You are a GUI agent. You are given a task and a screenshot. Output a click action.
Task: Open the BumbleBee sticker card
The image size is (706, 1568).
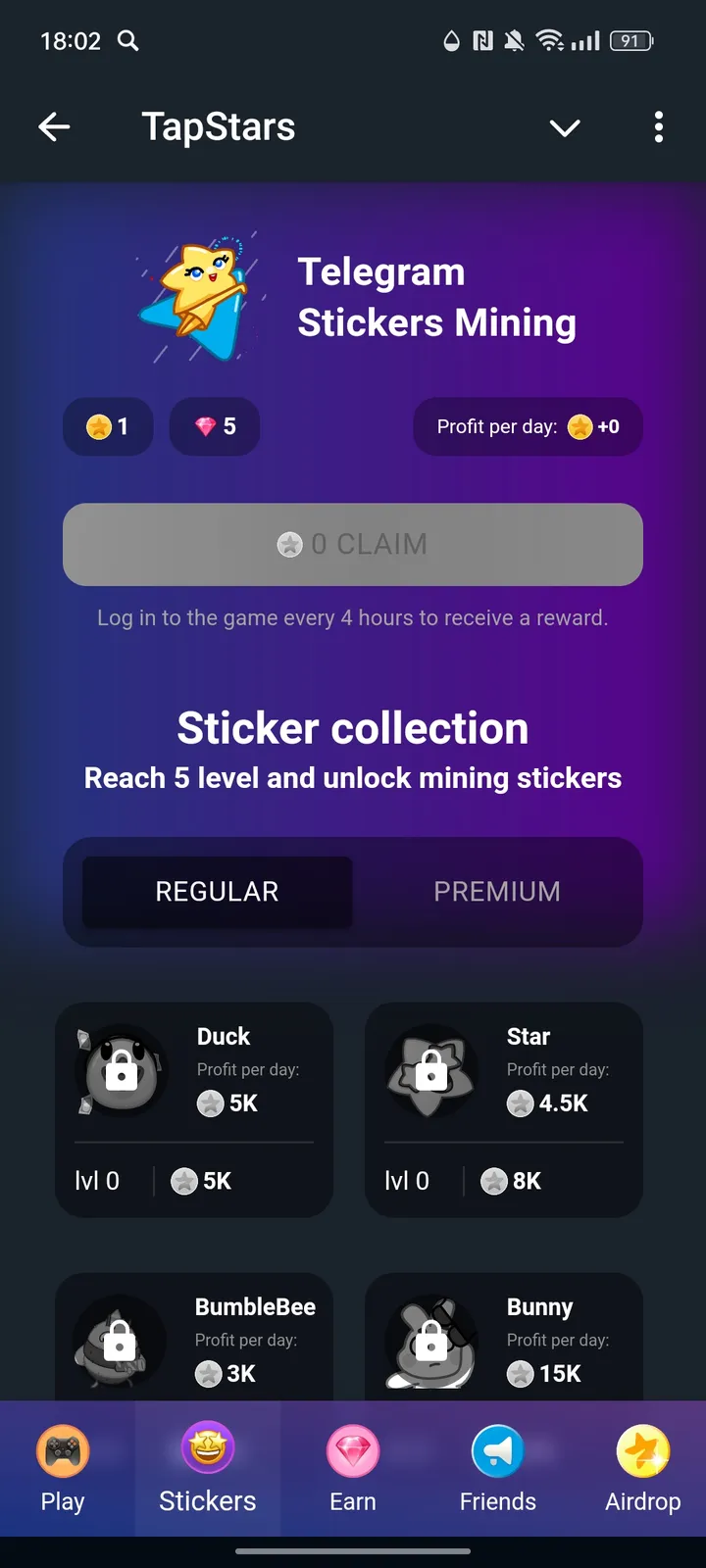(194, 1338)
